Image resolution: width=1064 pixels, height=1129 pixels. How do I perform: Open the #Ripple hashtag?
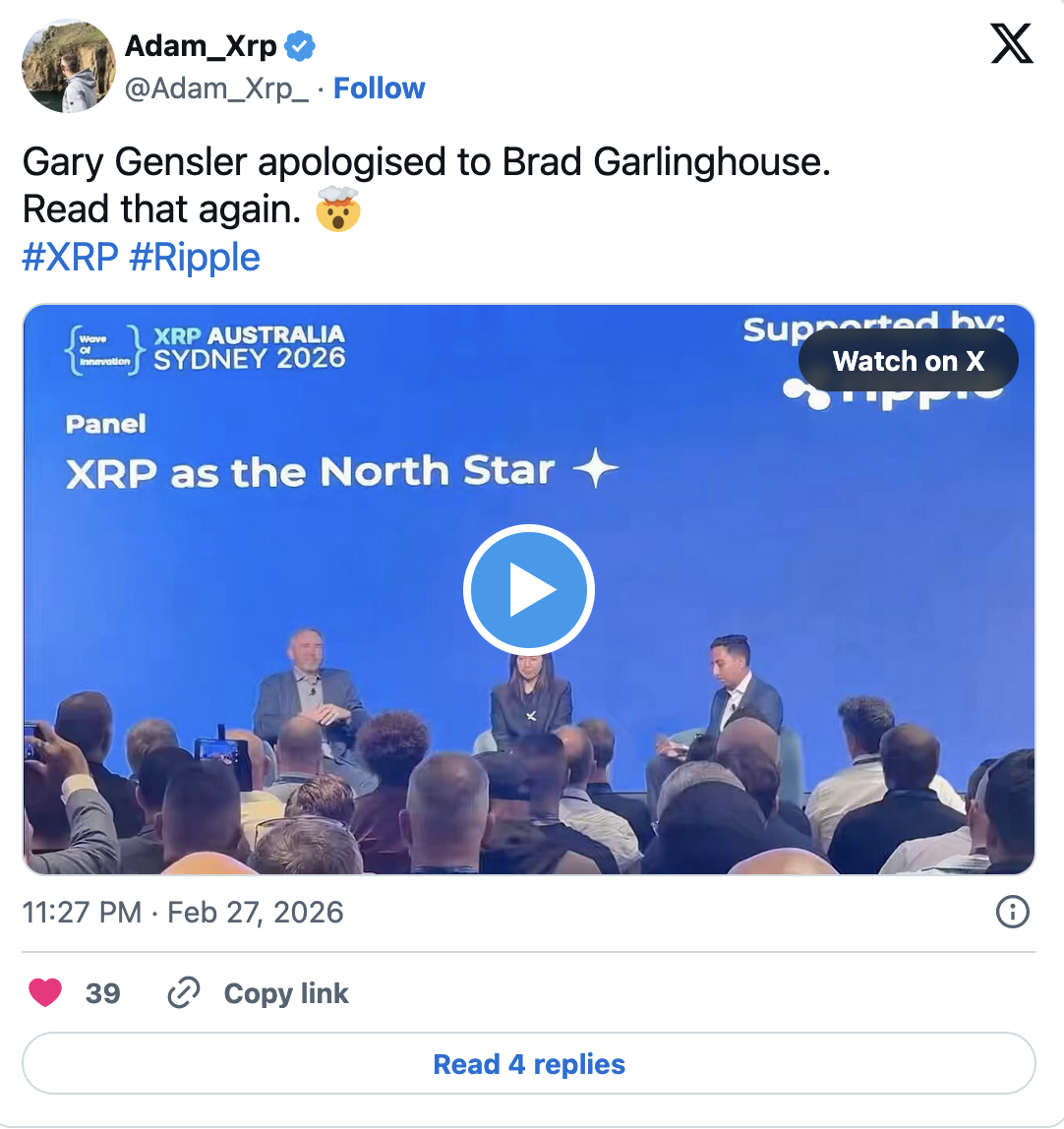tap(194, 258)
